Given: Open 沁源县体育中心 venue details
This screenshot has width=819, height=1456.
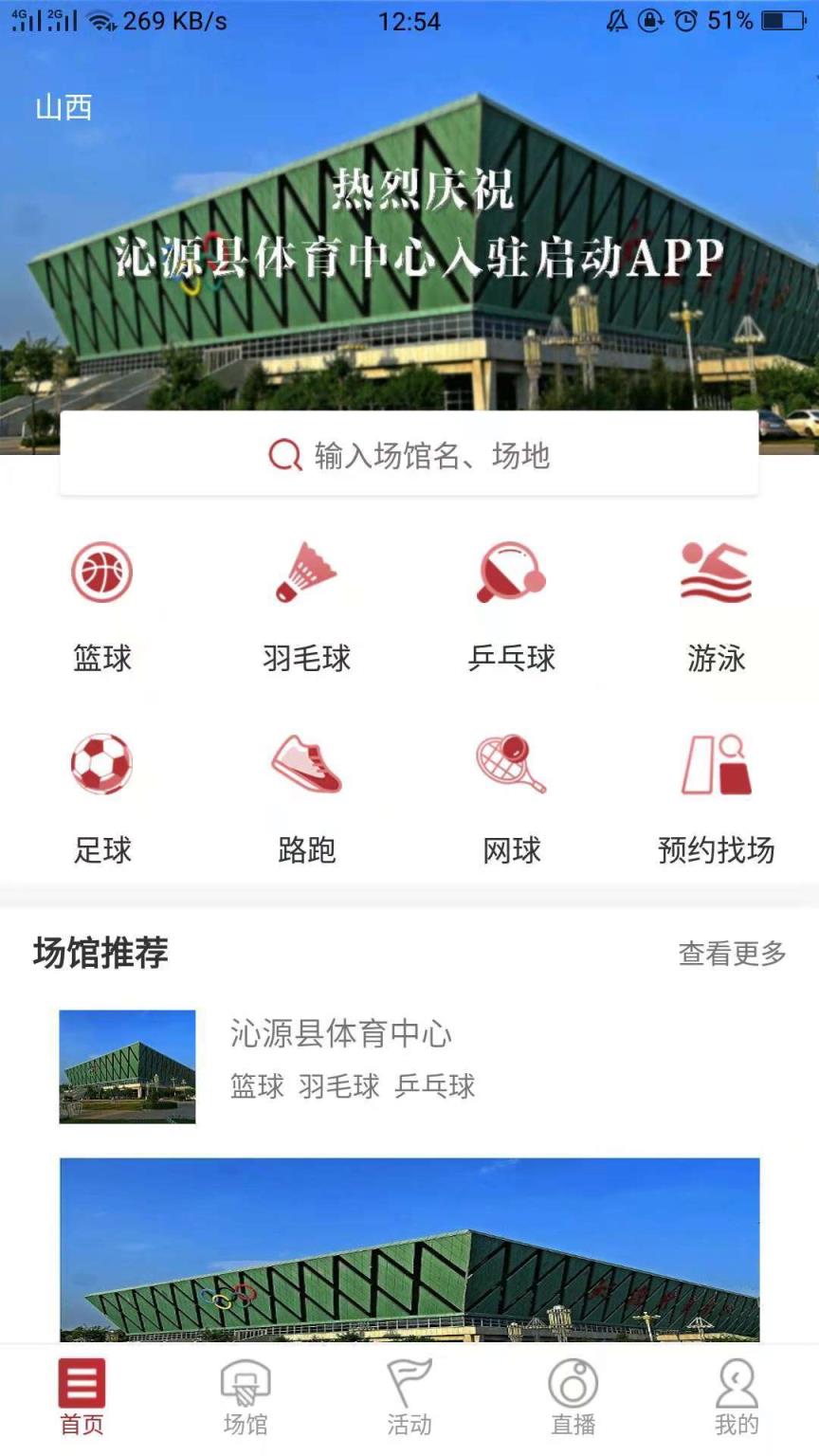Looking at the screenshot, I should click(341, 1035).
